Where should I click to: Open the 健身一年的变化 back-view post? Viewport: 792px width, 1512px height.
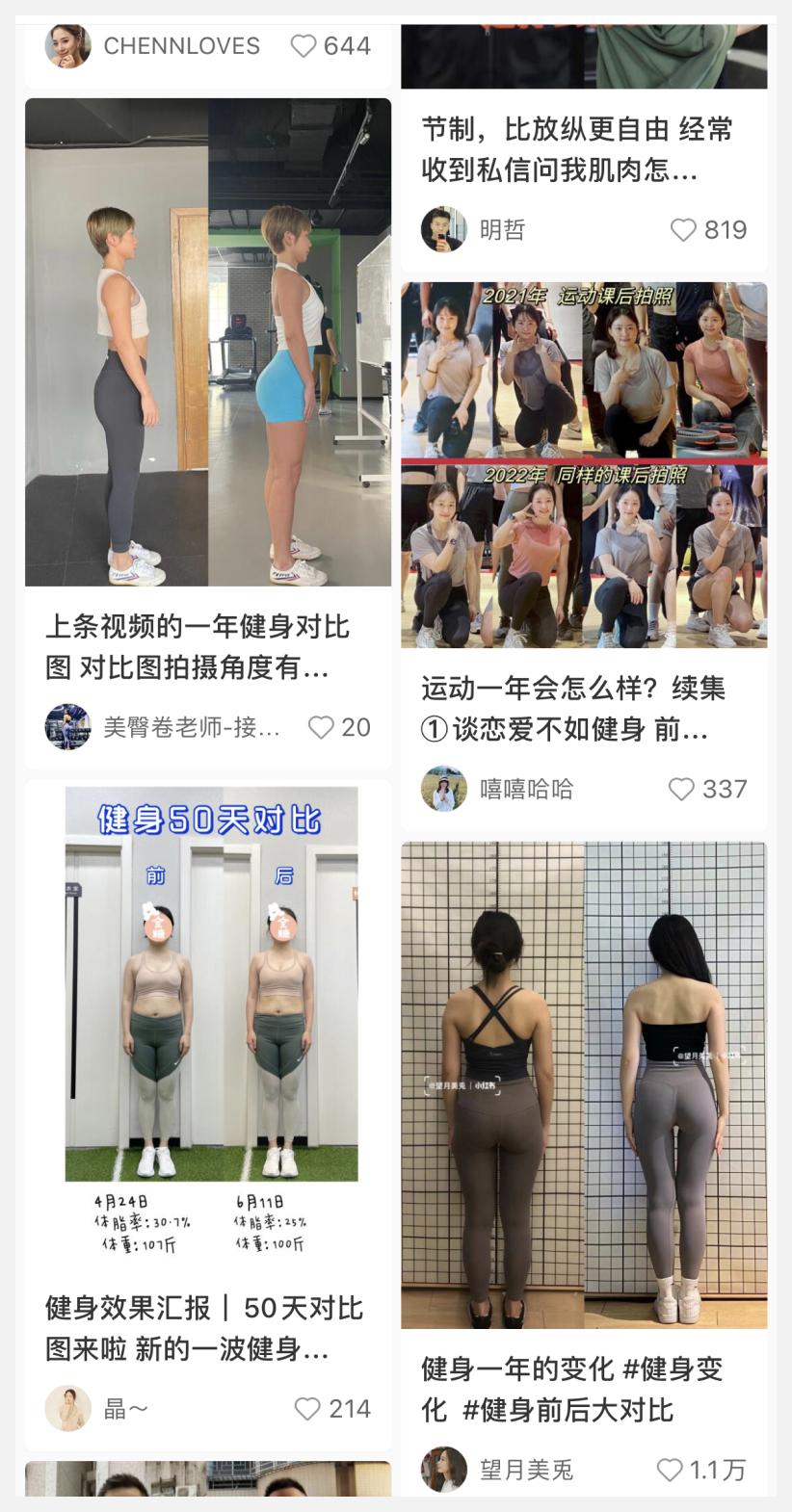coord(584,1085)
